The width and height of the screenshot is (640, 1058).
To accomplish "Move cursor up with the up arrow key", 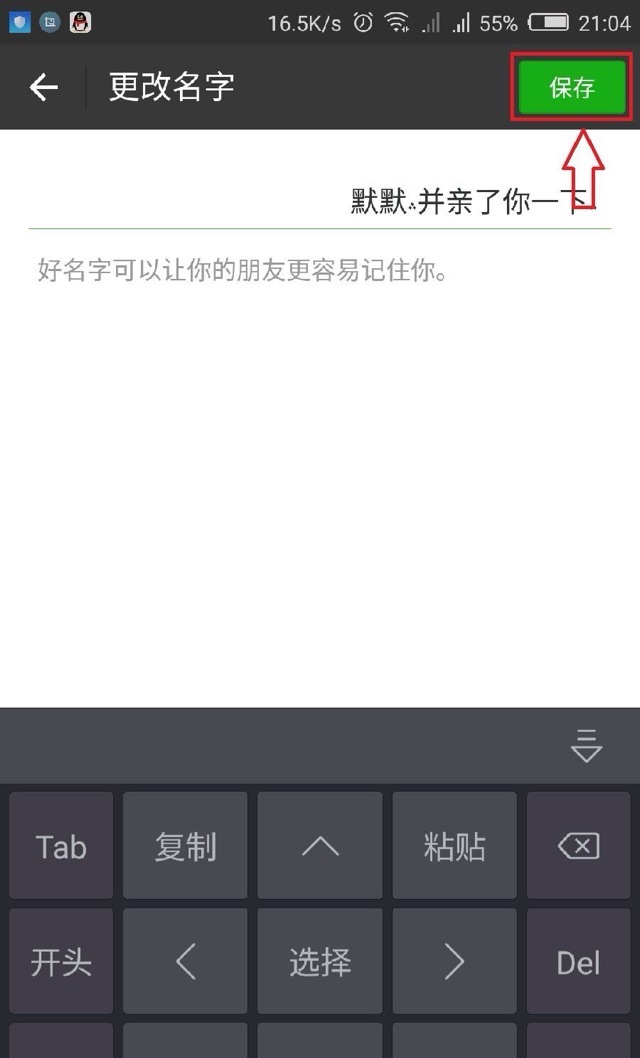I will [x=320, y=847].
